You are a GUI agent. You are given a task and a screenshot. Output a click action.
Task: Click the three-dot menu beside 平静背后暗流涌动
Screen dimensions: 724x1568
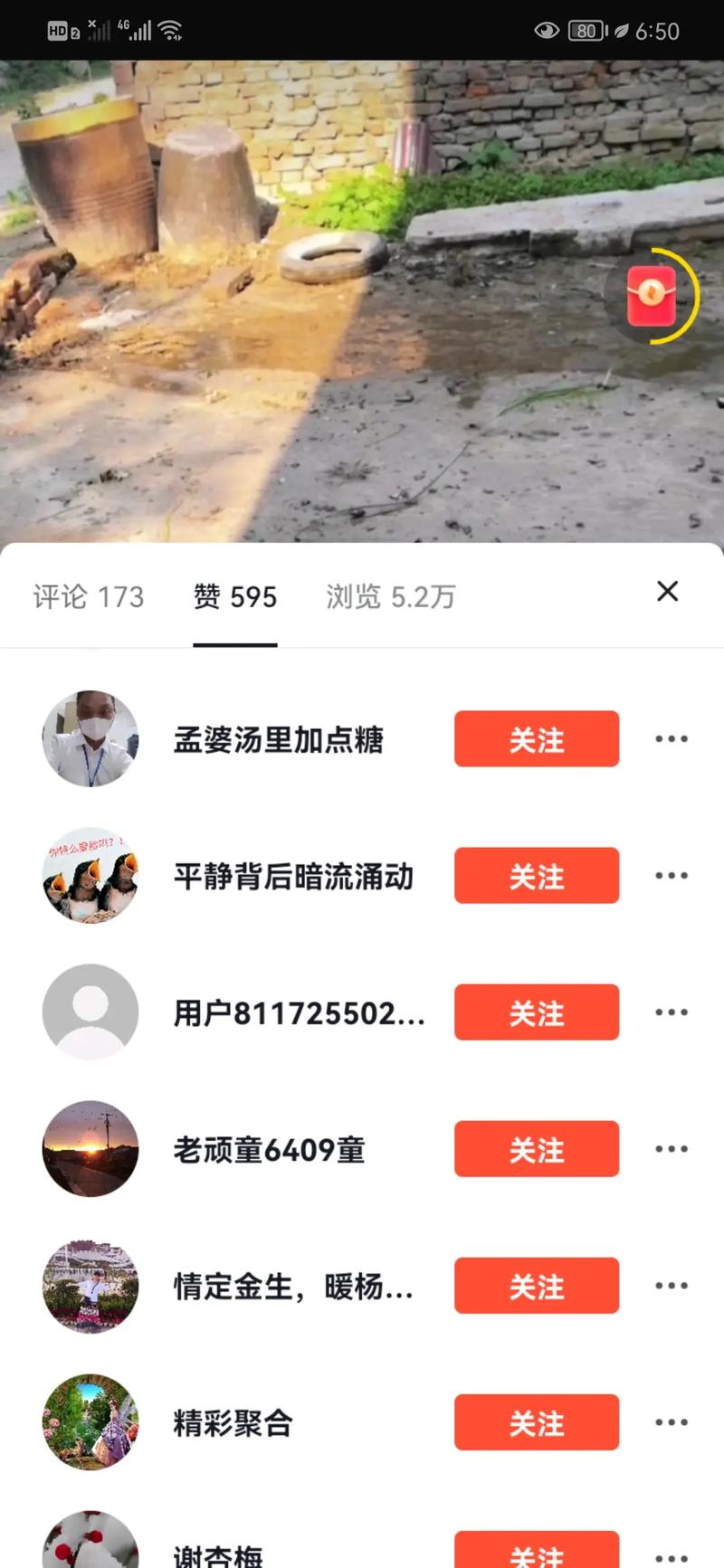[671, 876]
